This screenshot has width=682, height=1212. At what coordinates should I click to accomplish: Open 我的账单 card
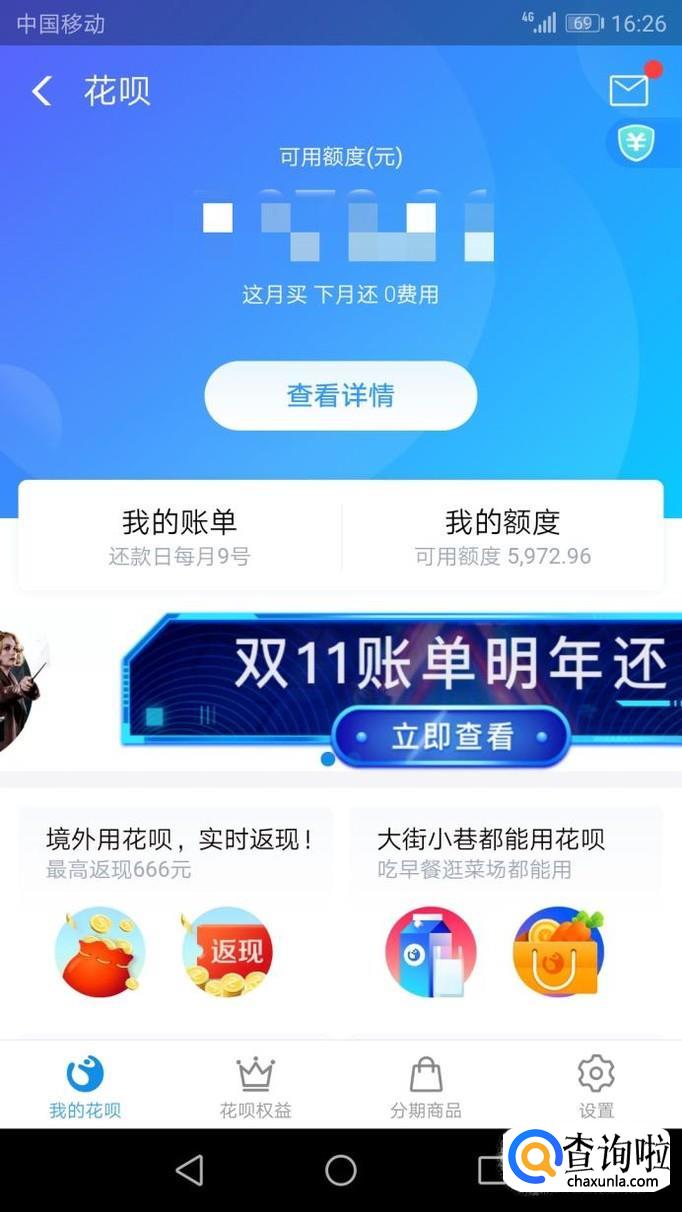point(180,536)
